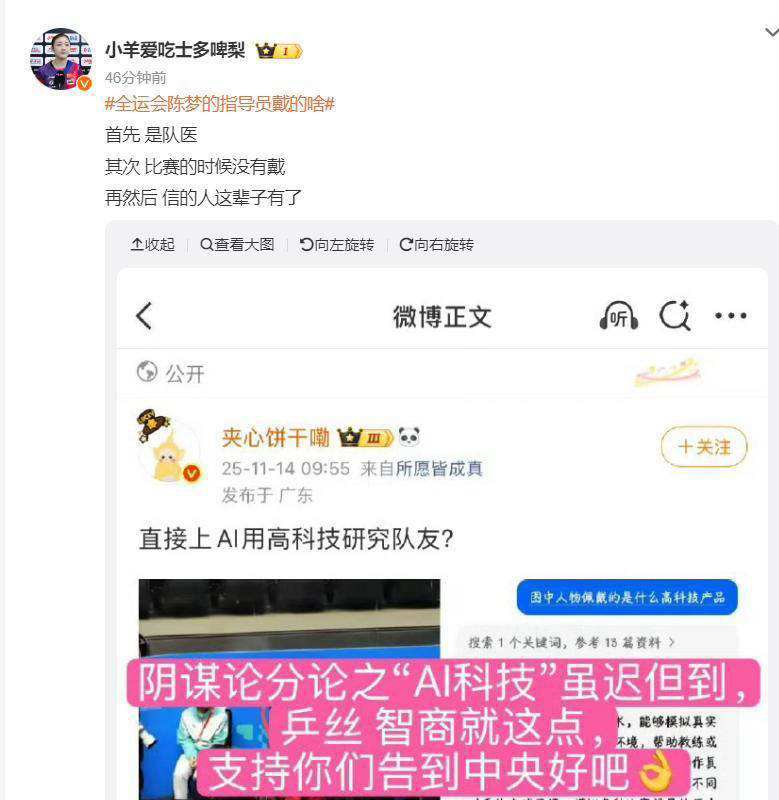Image resolution: width=779 pixels, height=800 pixels.
Task: Open the username 小羊爱吃士多啤梨
Action: tap(175, 50)
